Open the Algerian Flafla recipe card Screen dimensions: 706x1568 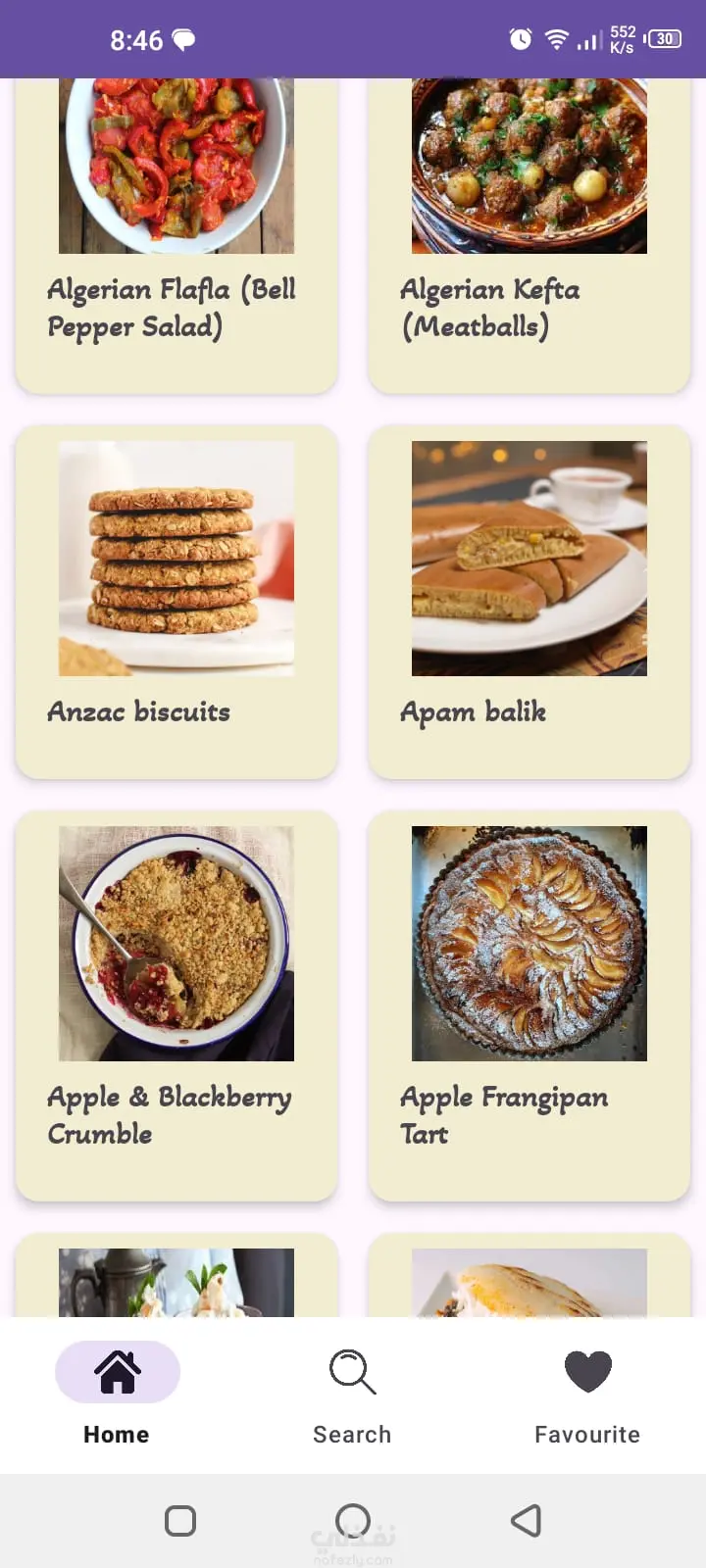pyautogui.click(x=176, y=235)
